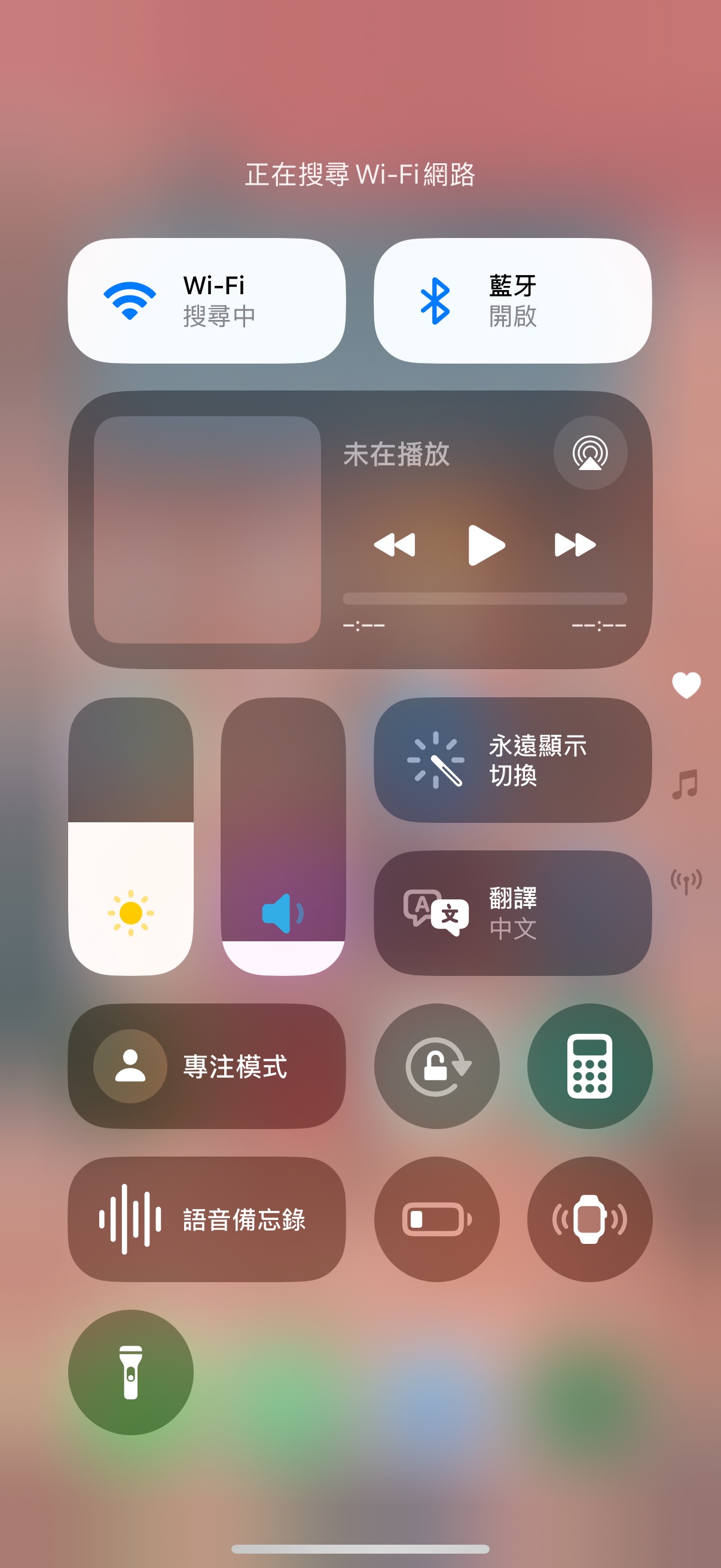Screen dimensions: 721x1568
Task: Open 專注模式 focus settings
Action: pos(206,1066)
